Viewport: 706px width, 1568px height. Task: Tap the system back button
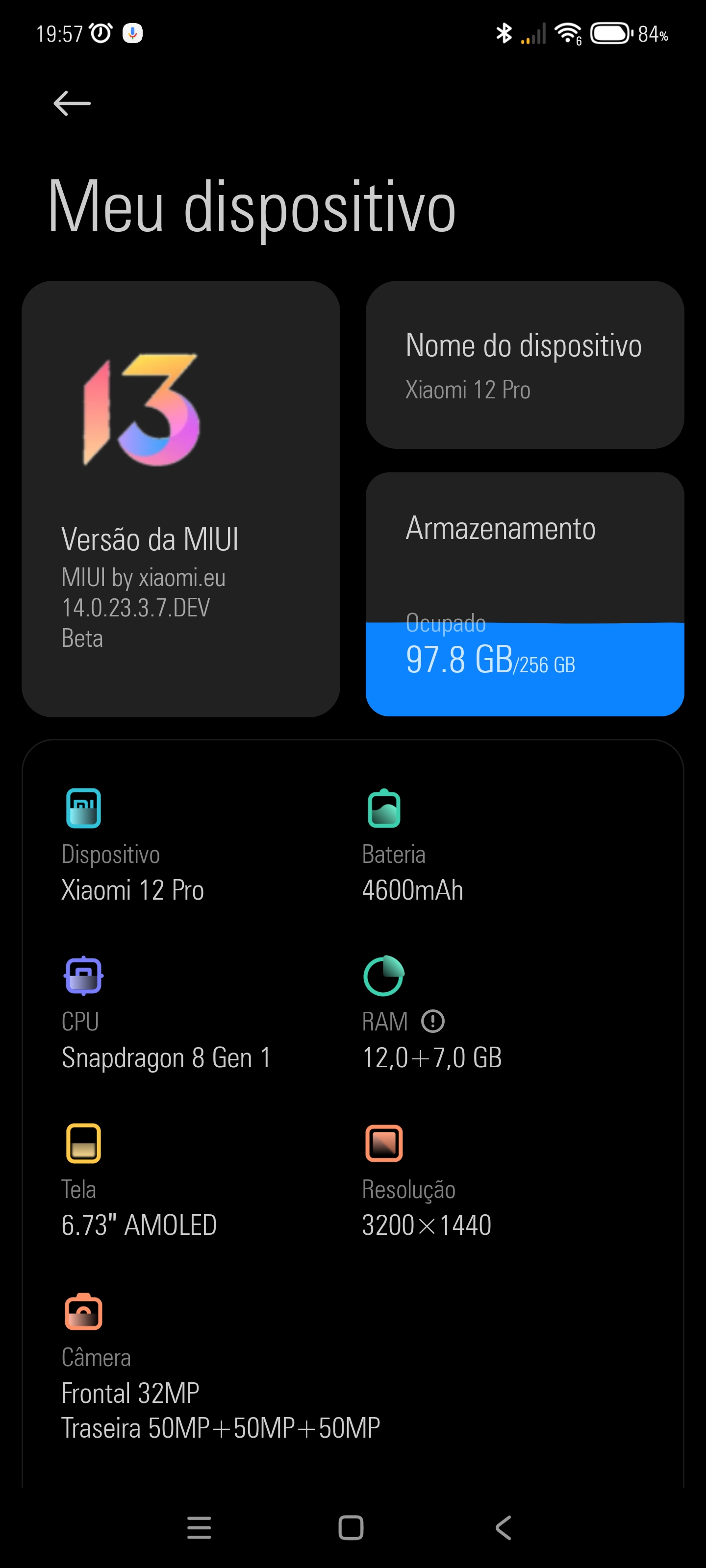coord(503,1527)
